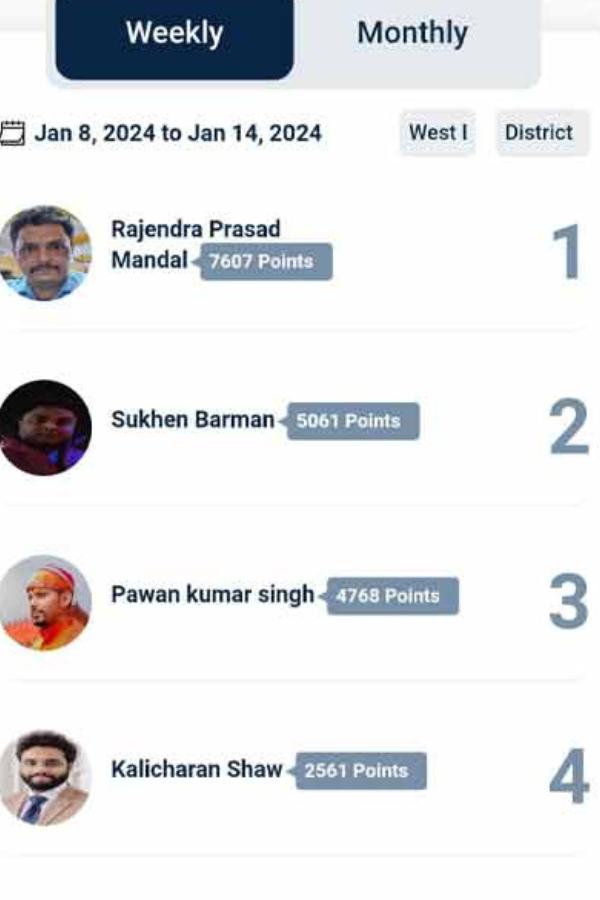
Task: Switch to the Monthly tab
Action: (412, 35)
